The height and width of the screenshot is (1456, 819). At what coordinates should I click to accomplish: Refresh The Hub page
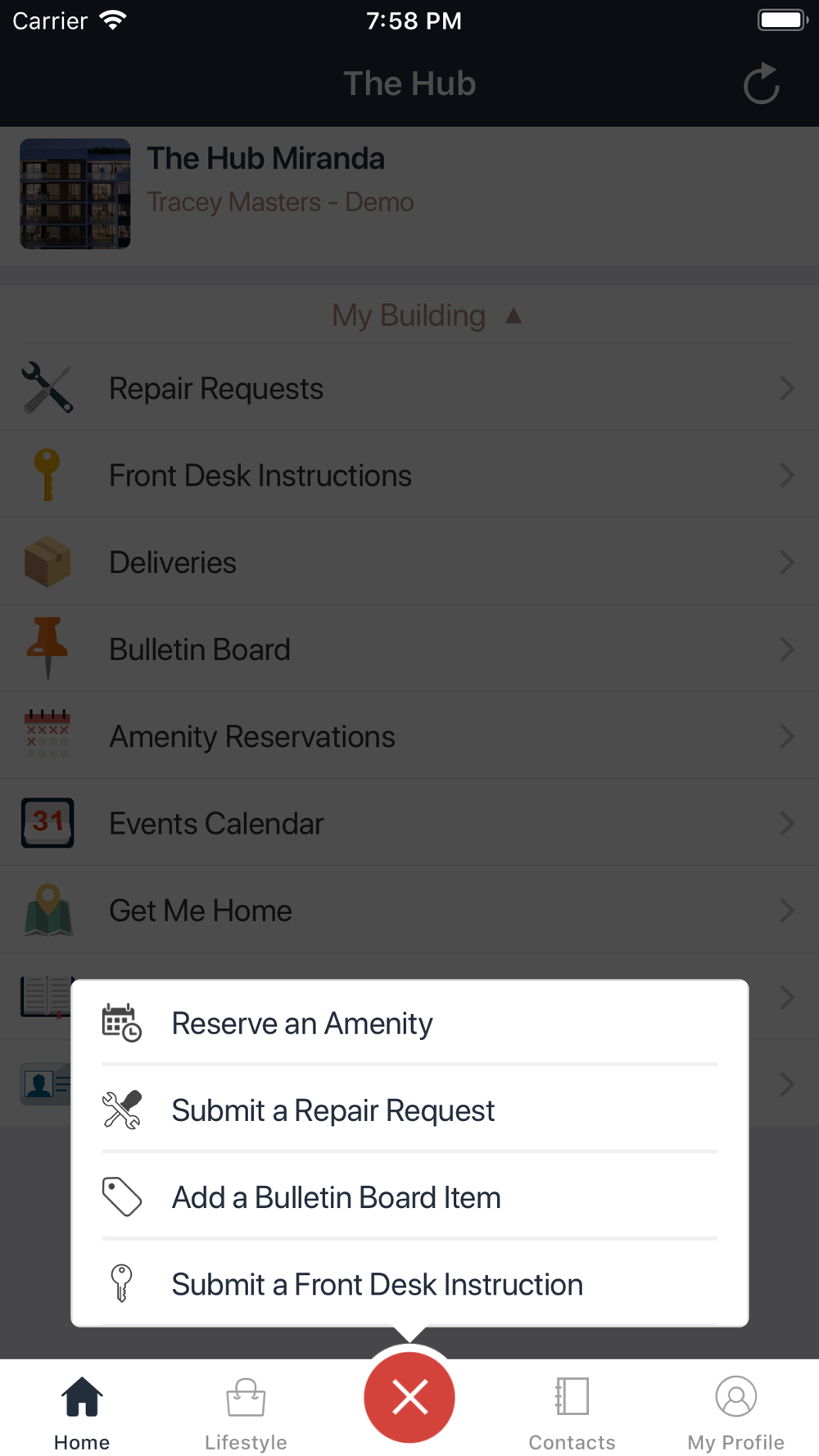point(761,84)
